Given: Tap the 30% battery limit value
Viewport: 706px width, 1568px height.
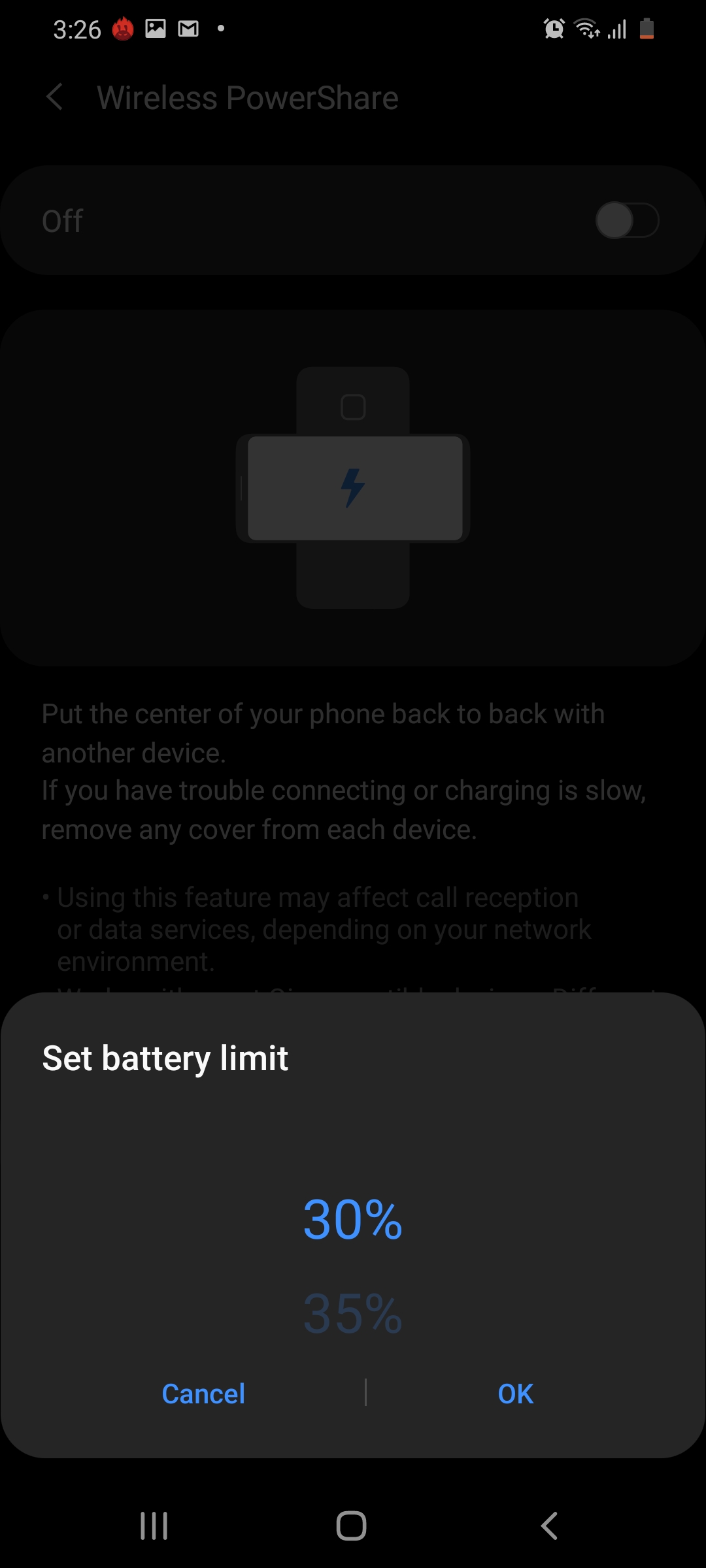Looking at the screenshot, I should pyautogui.click(x=352, y=1220).
